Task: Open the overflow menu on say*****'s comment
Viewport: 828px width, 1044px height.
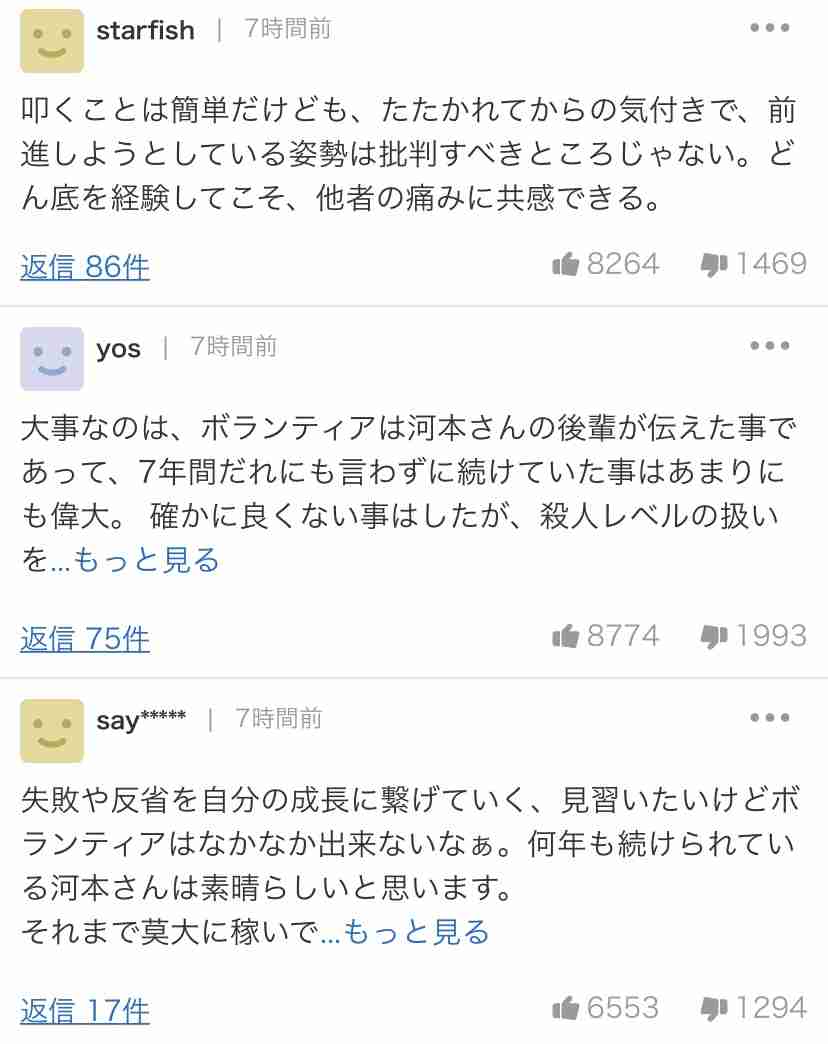Action: click(x=770, y=718)
